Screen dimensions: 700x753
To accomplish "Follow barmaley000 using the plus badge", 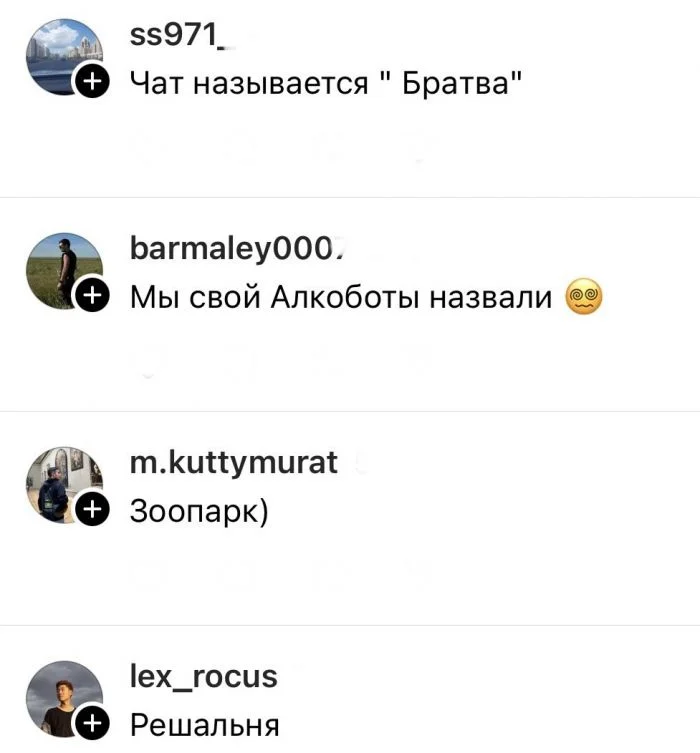I will tap(91, 296).
